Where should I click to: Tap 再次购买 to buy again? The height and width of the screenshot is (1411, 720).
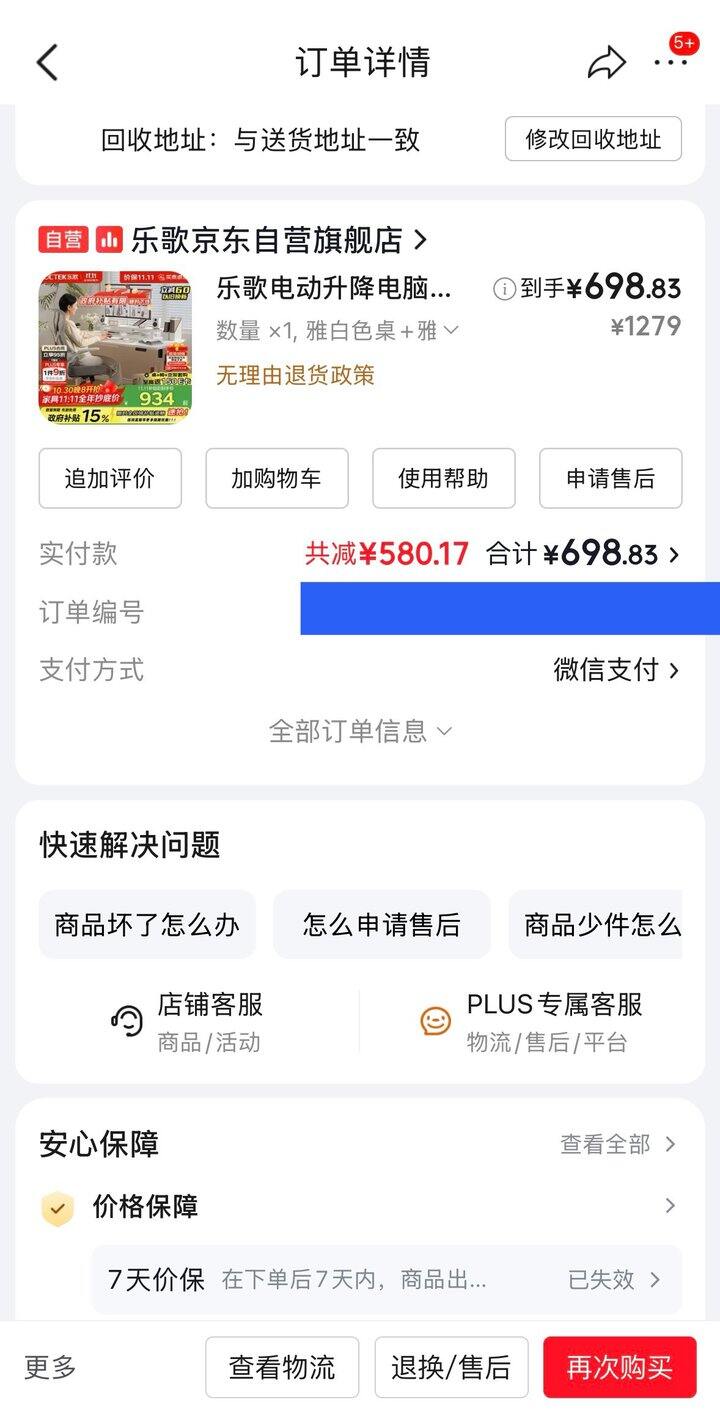(x=619, y=1367)
